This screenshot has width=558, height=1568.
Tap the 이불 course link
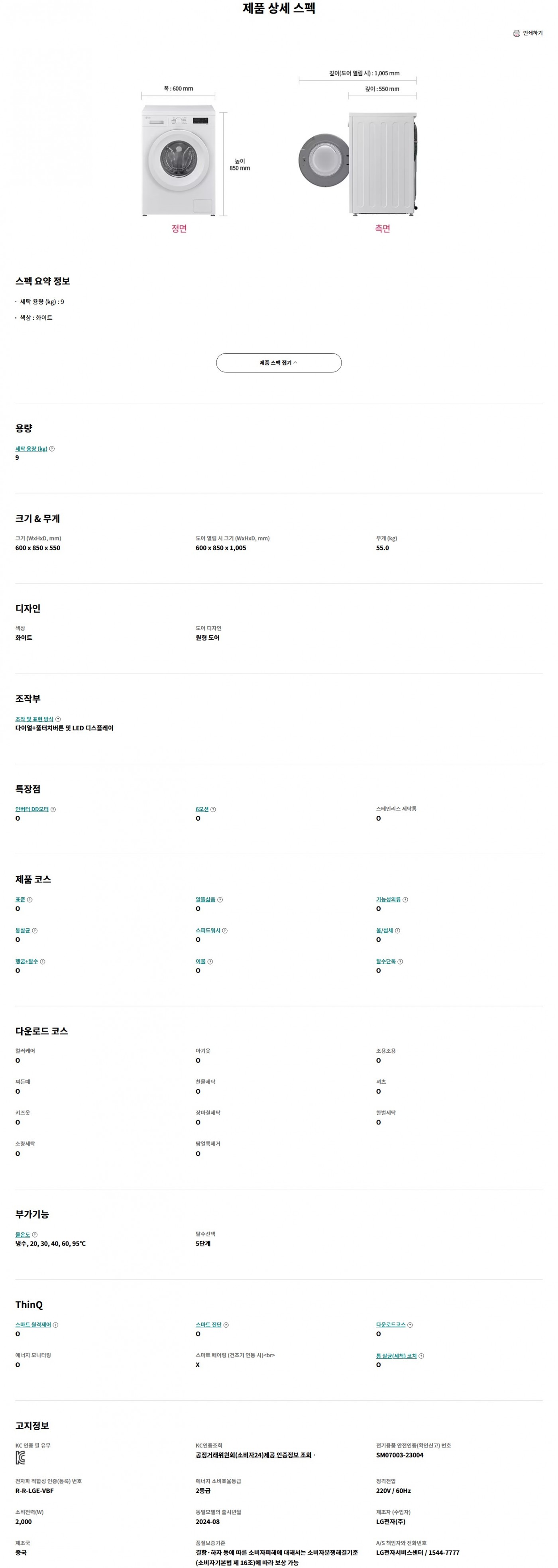[200, 961]
